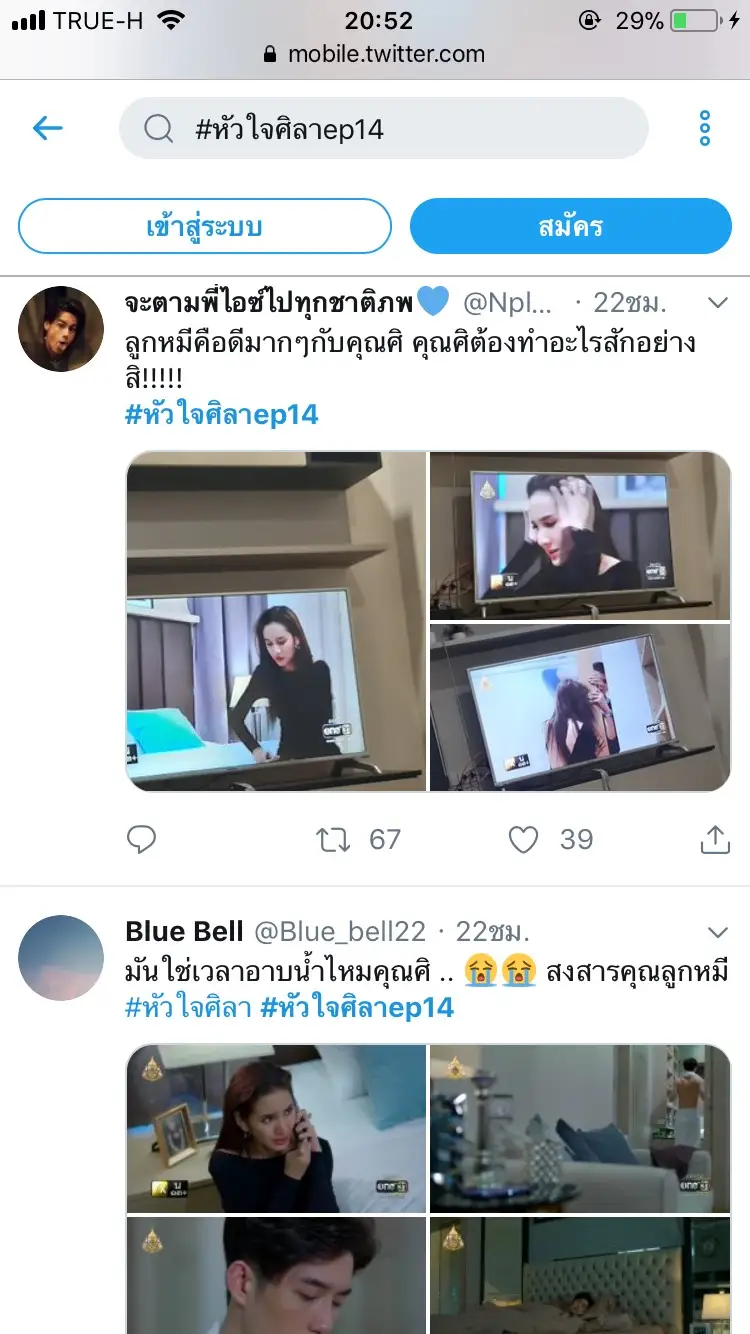Open the profile picture of จะตามพี่ไอซ์ไปทุกชาติภพ
This screenshot has height=1334, width=750.
[x=61, y=329]
